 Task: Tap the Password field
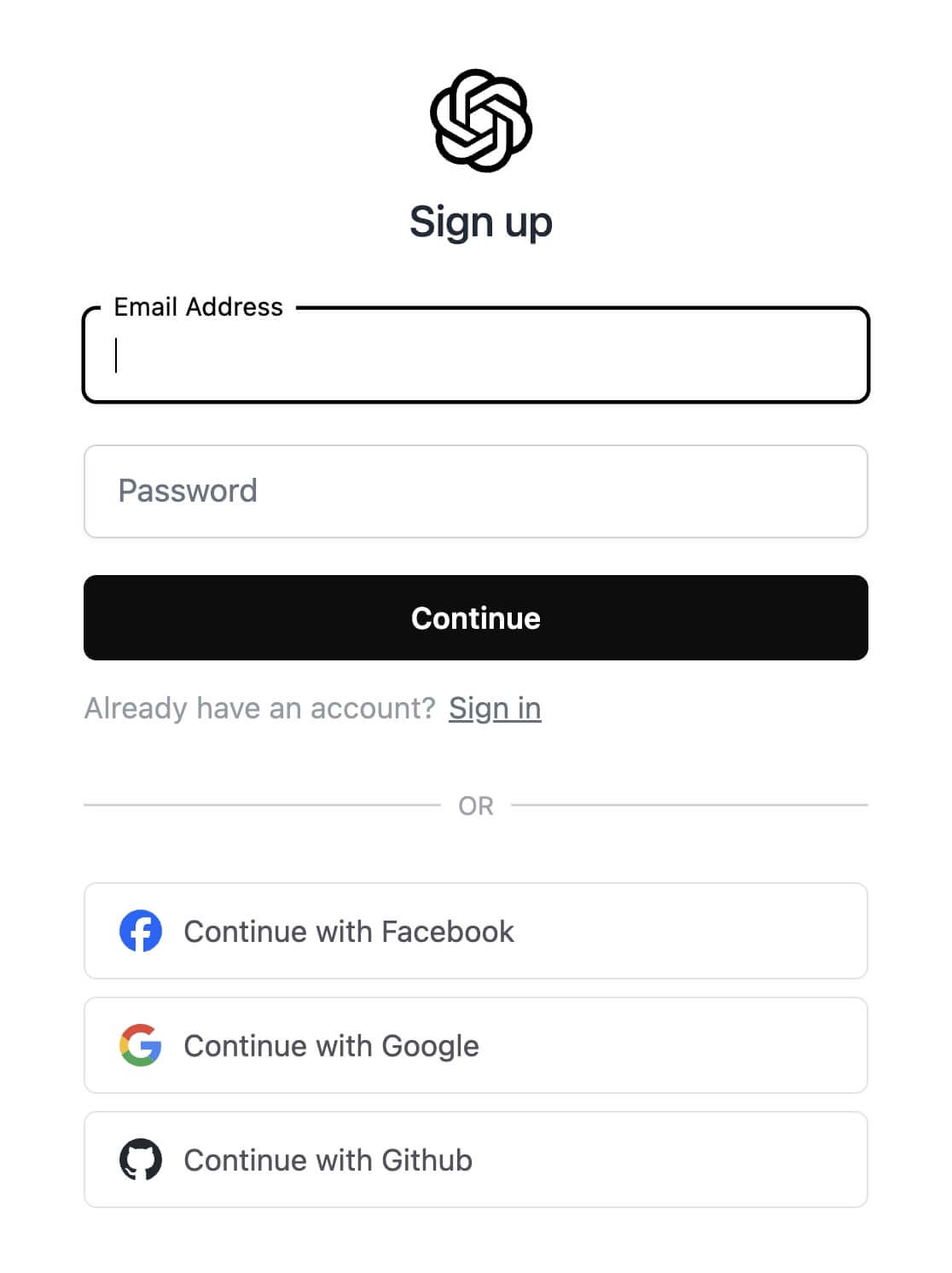point(475,491)
